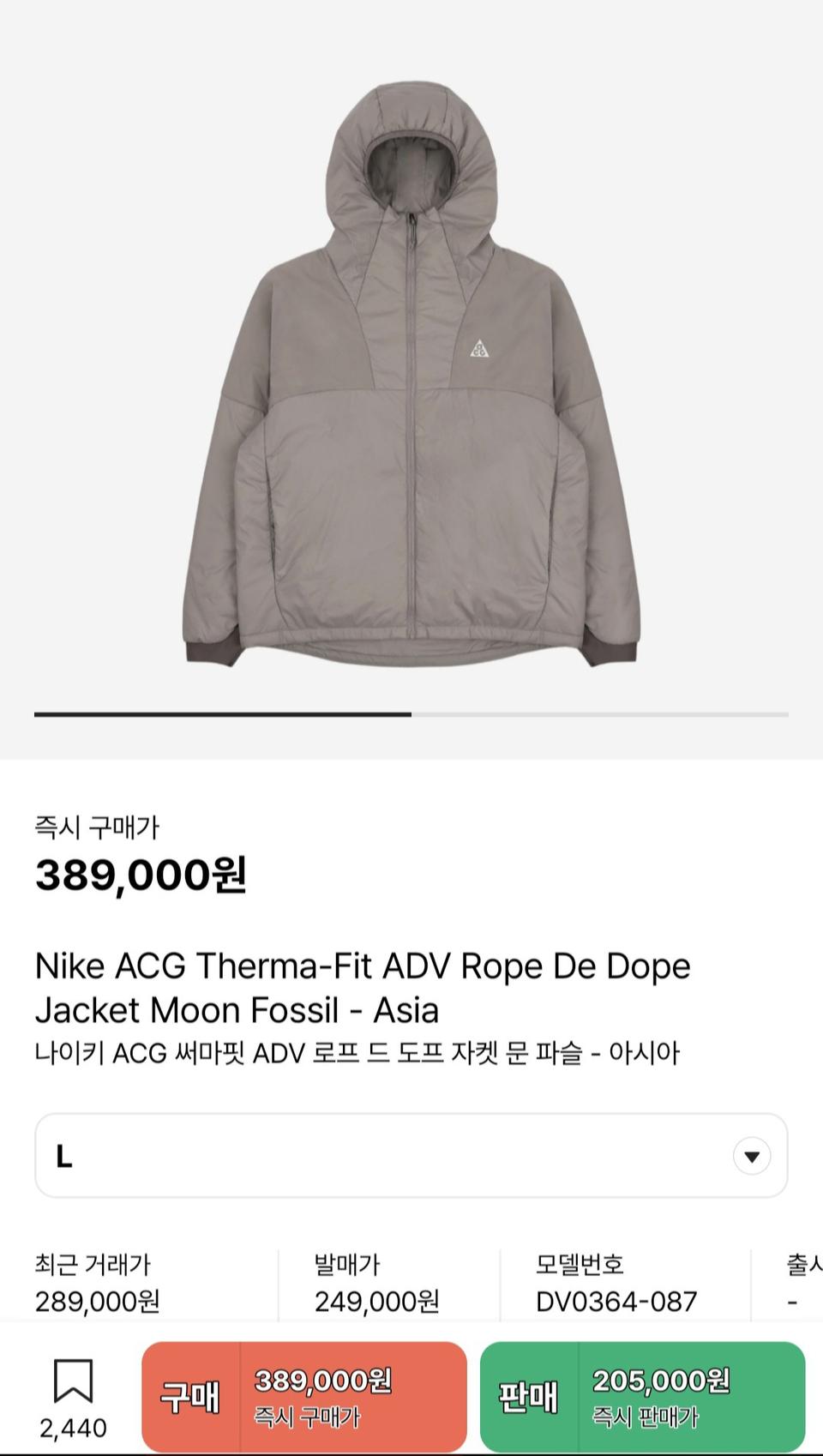Click the model number DV0364-087
The image size is (823, 1456).
pyautogui.click(x=613, y=1302)
